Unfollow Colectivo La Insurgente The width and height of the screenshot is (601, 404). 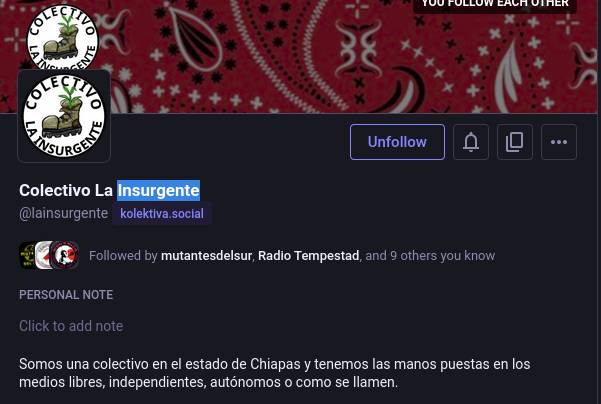[x=397, y=142]
